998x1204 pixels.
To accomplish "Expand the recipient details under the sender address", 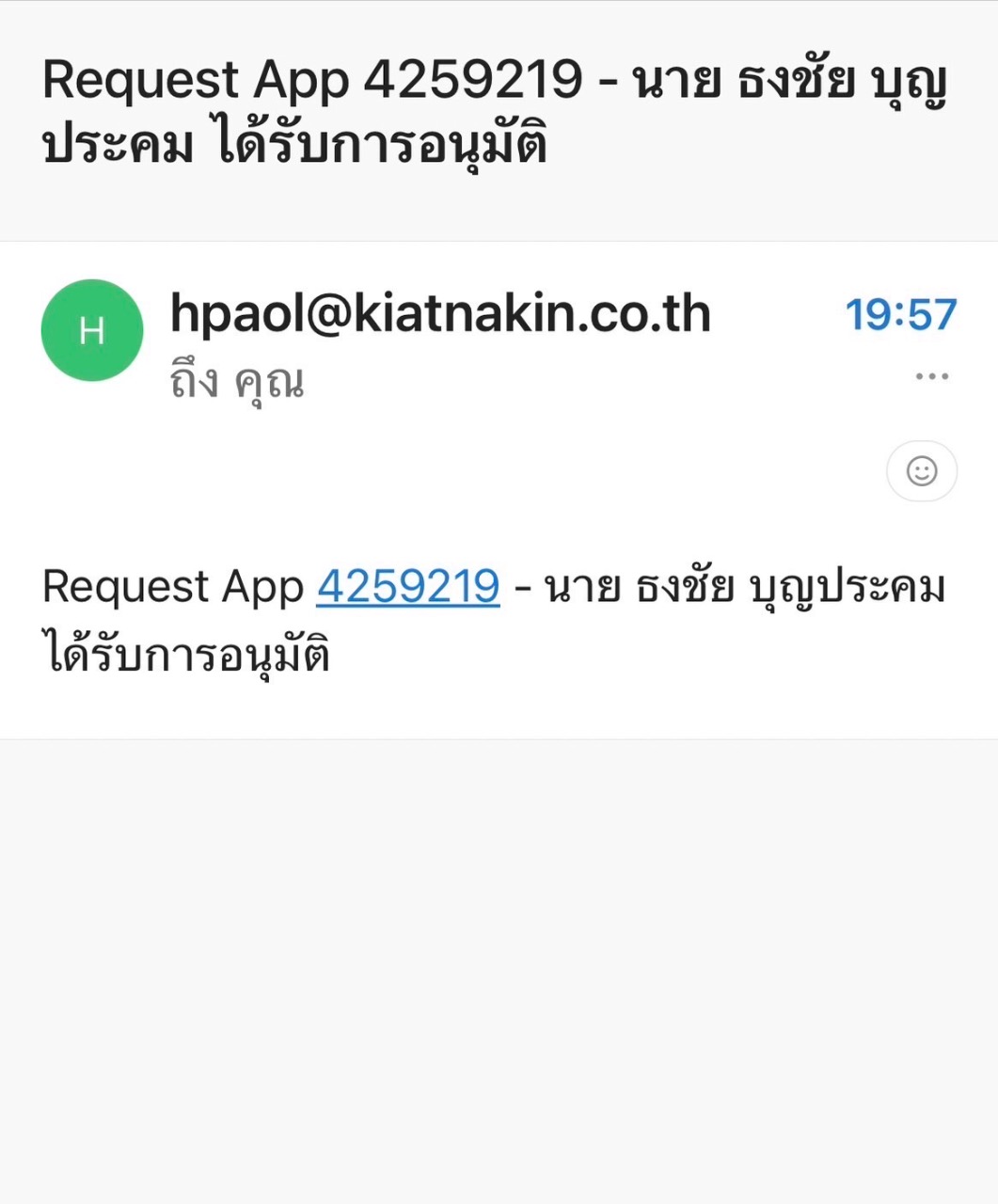I will pos(237,383).
